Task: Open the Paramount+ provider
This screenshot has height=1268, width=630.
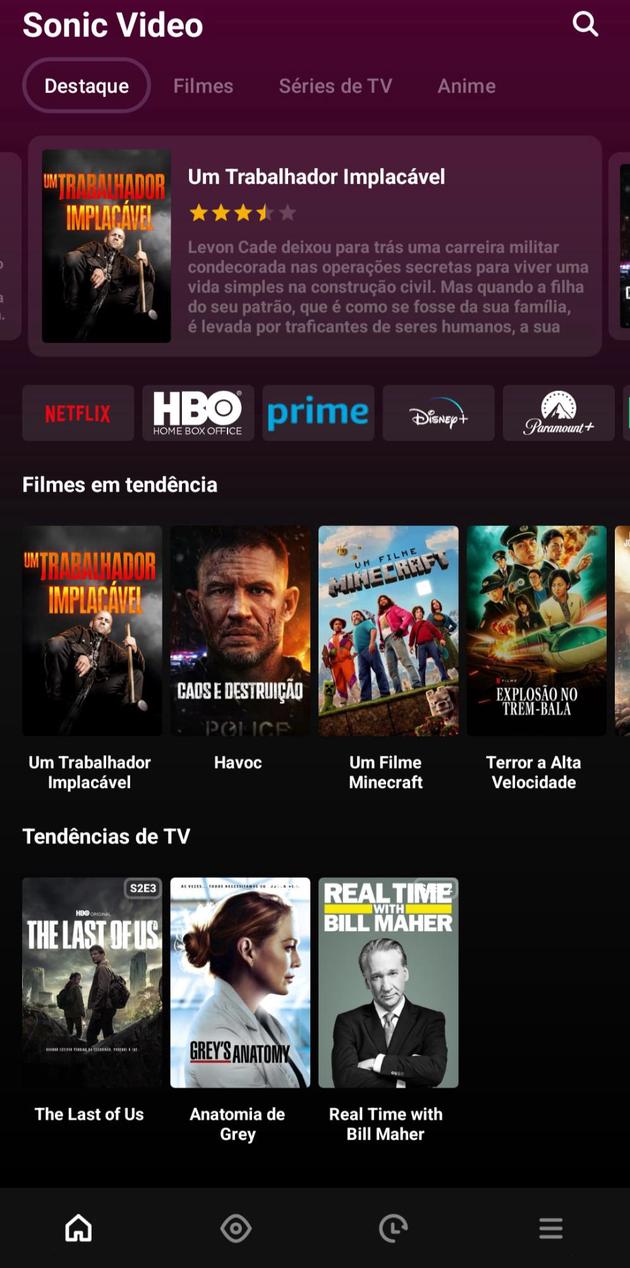Action: click(x=558, y=413)
